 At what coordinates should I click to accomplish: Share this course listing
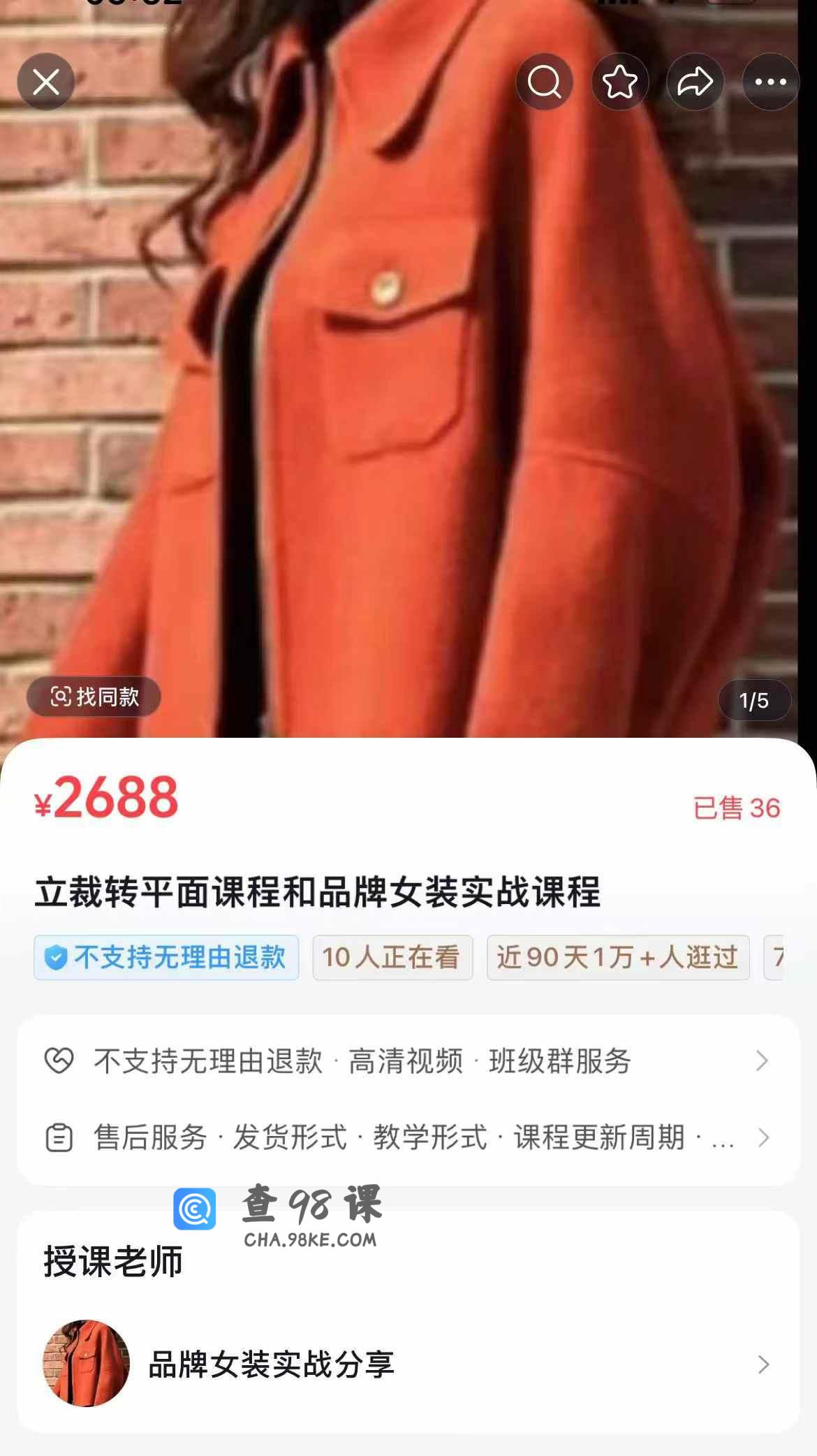click(695, 82)
